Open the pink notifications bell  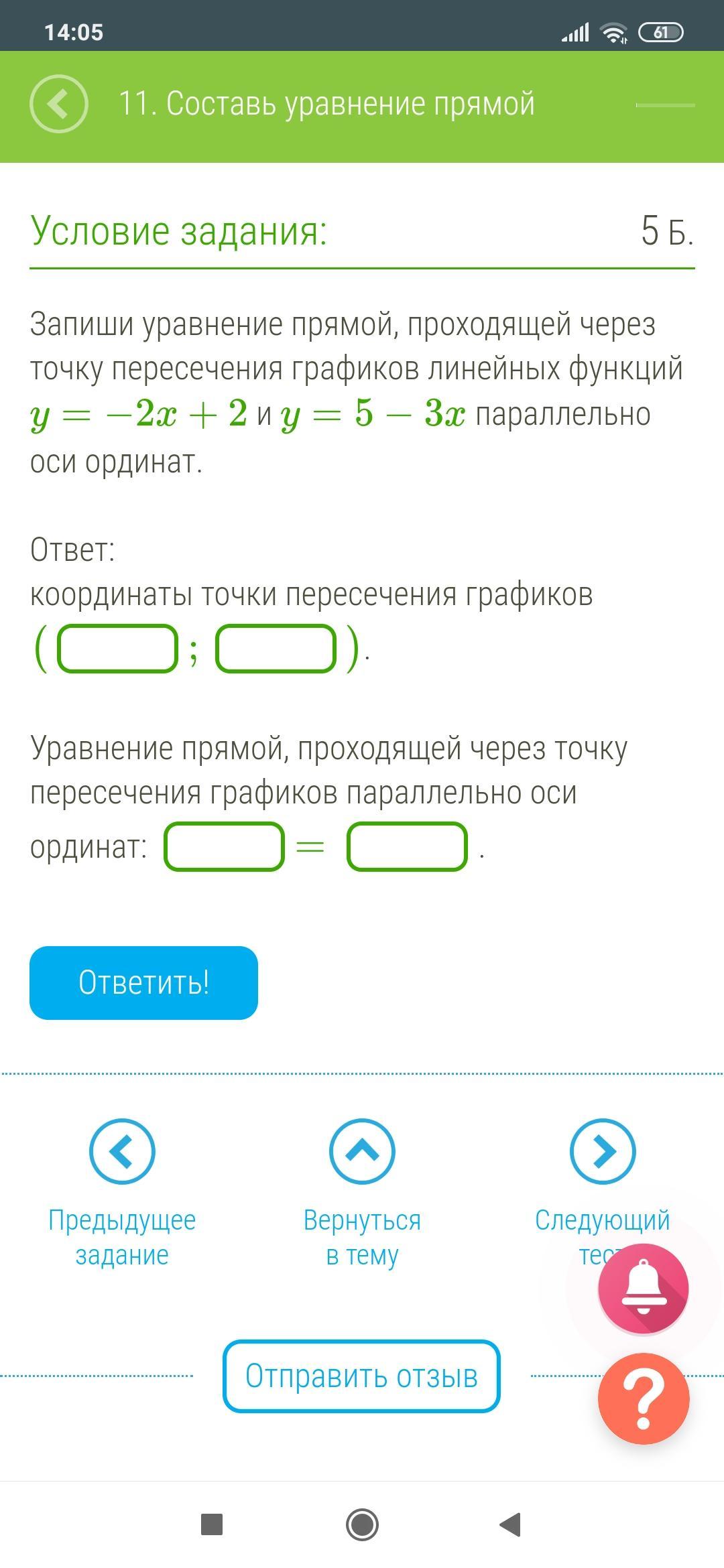coord(643,1289)
